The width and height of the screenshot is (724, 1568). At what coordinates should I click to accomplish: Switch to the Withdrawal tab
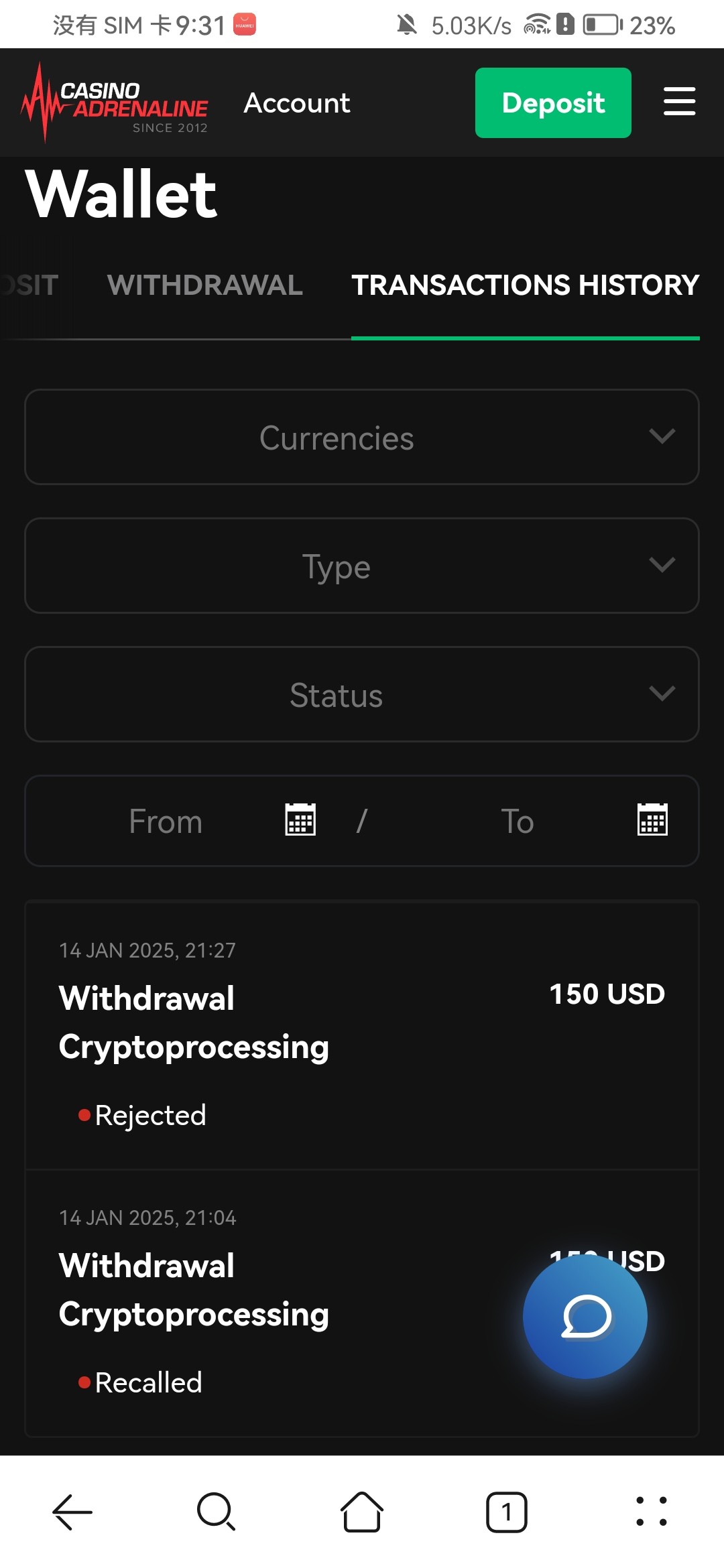(x=204, y=285)
